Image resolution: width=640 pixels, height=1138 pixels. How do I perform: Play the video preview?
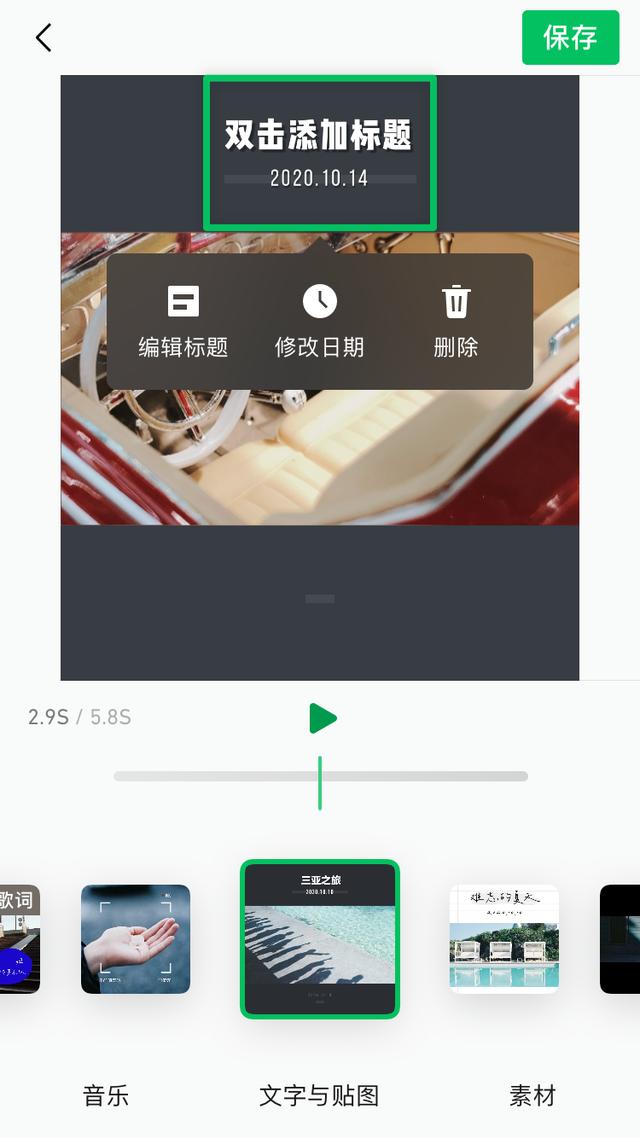pyautogui.click(x=322, y=718)
